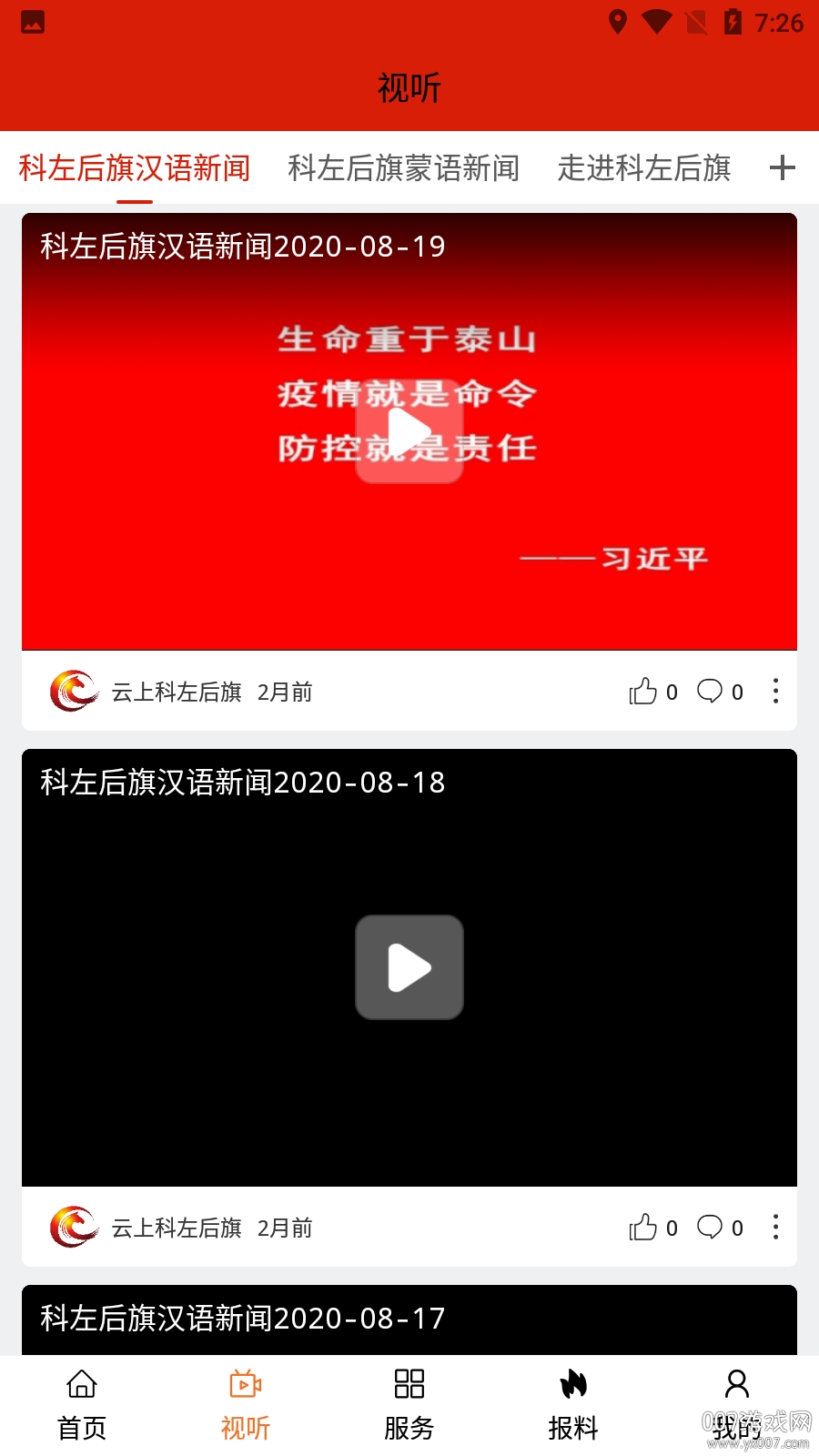The height and width of the screenshot is (1456, 819).
Task: Open the 报料 tab
Action: (573, 1405)
